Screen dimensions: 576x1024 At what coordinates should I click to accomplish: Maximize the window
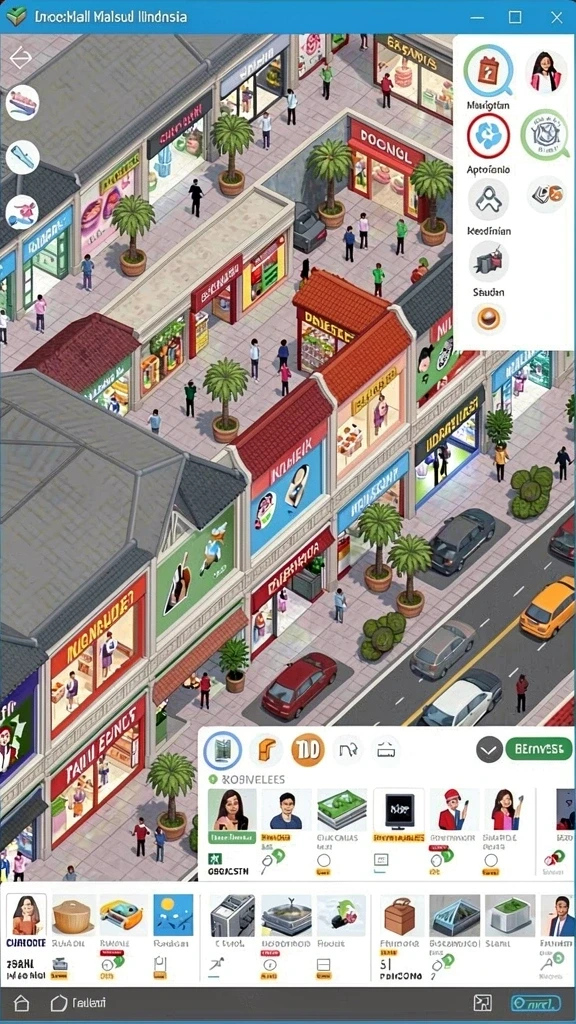pyautogui.click(x=515, y=18)
